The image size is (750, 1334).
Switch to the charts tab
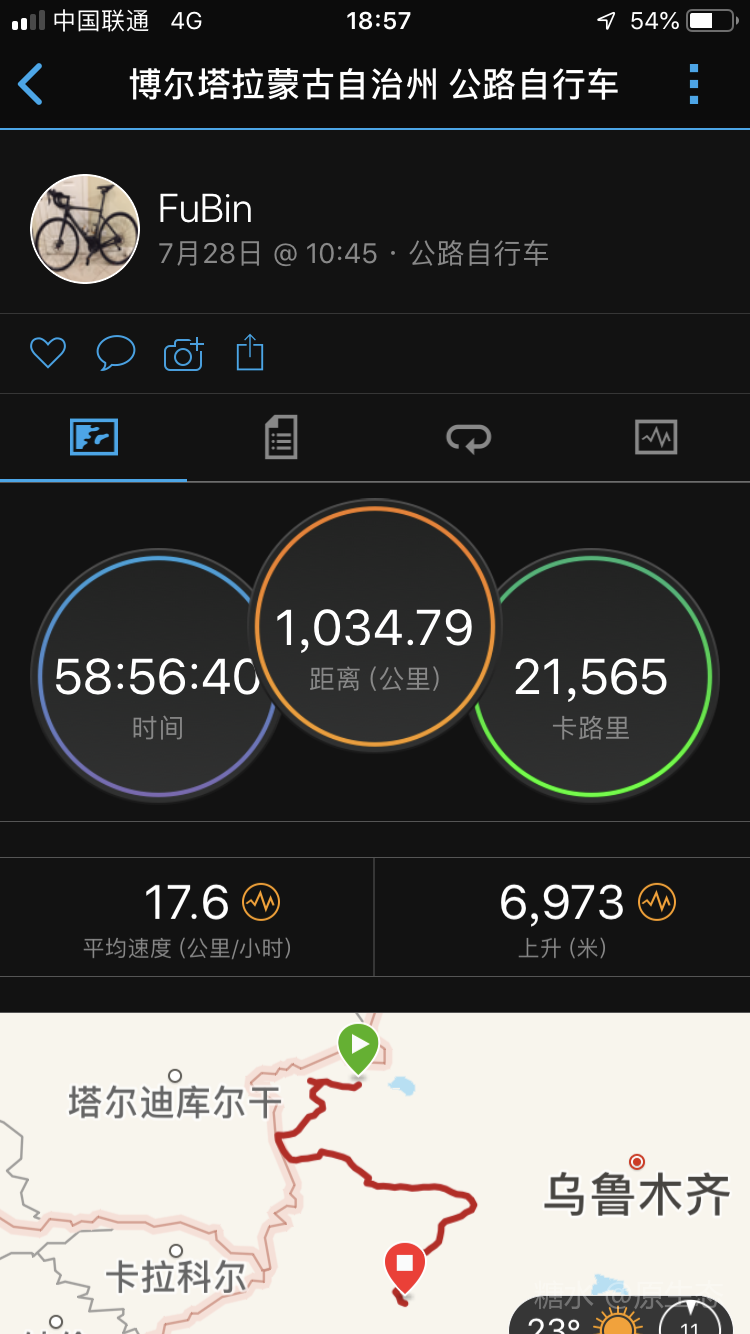pyautogui.click(x=656, y=438)
